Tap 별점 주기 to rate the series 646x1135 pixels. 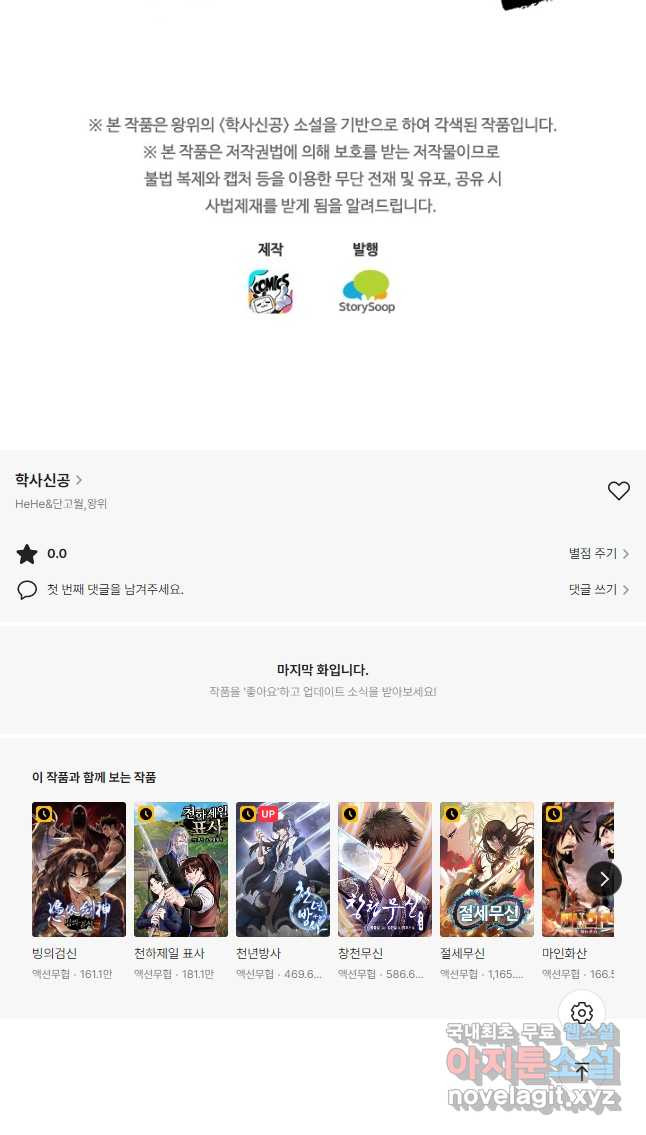tap(598, 554)
